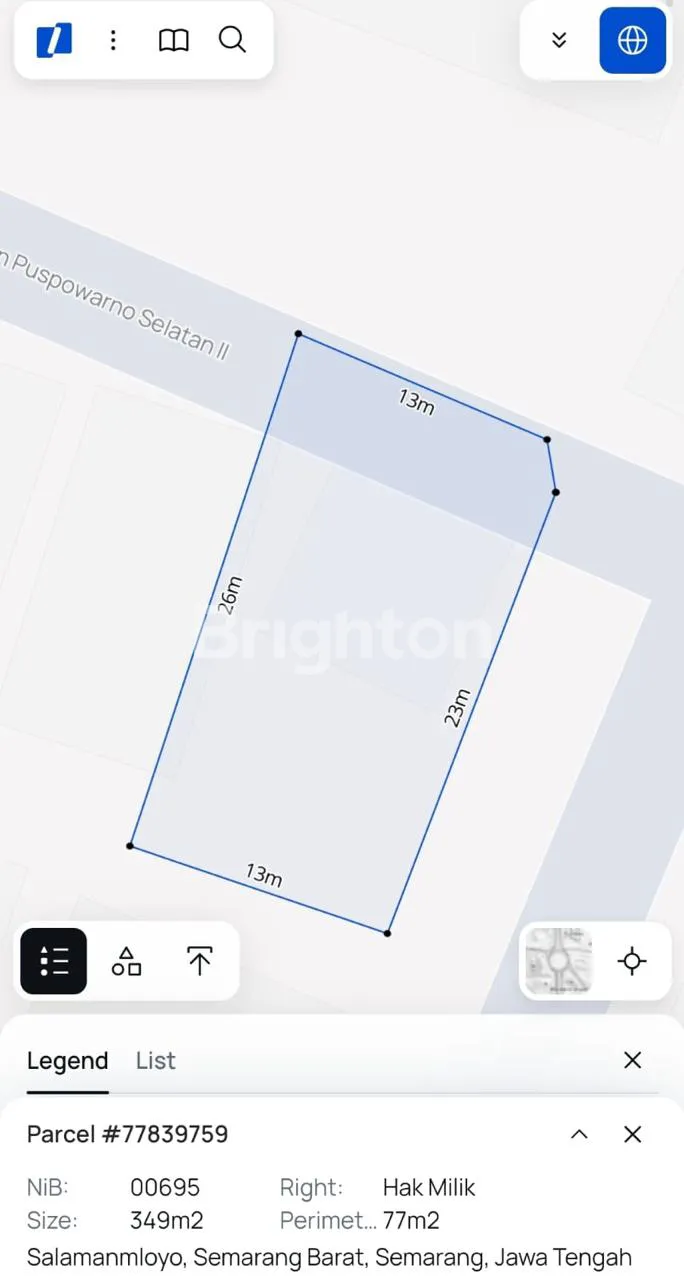This screenshot has width=684, height=1280.
Task: Tap the blue globe button
Action: point(632,40)
